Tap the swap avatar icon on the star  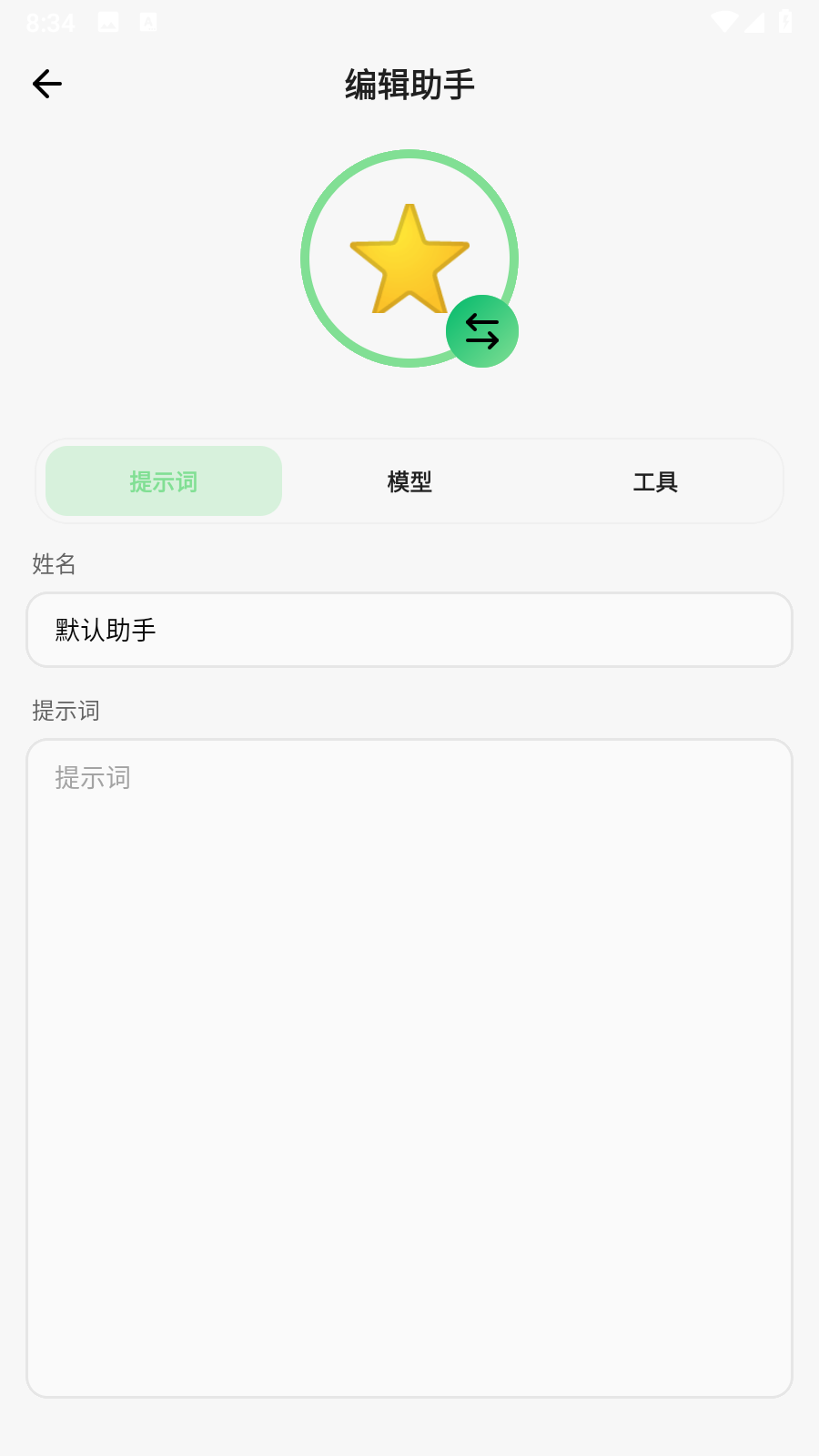tap(481, 331)
